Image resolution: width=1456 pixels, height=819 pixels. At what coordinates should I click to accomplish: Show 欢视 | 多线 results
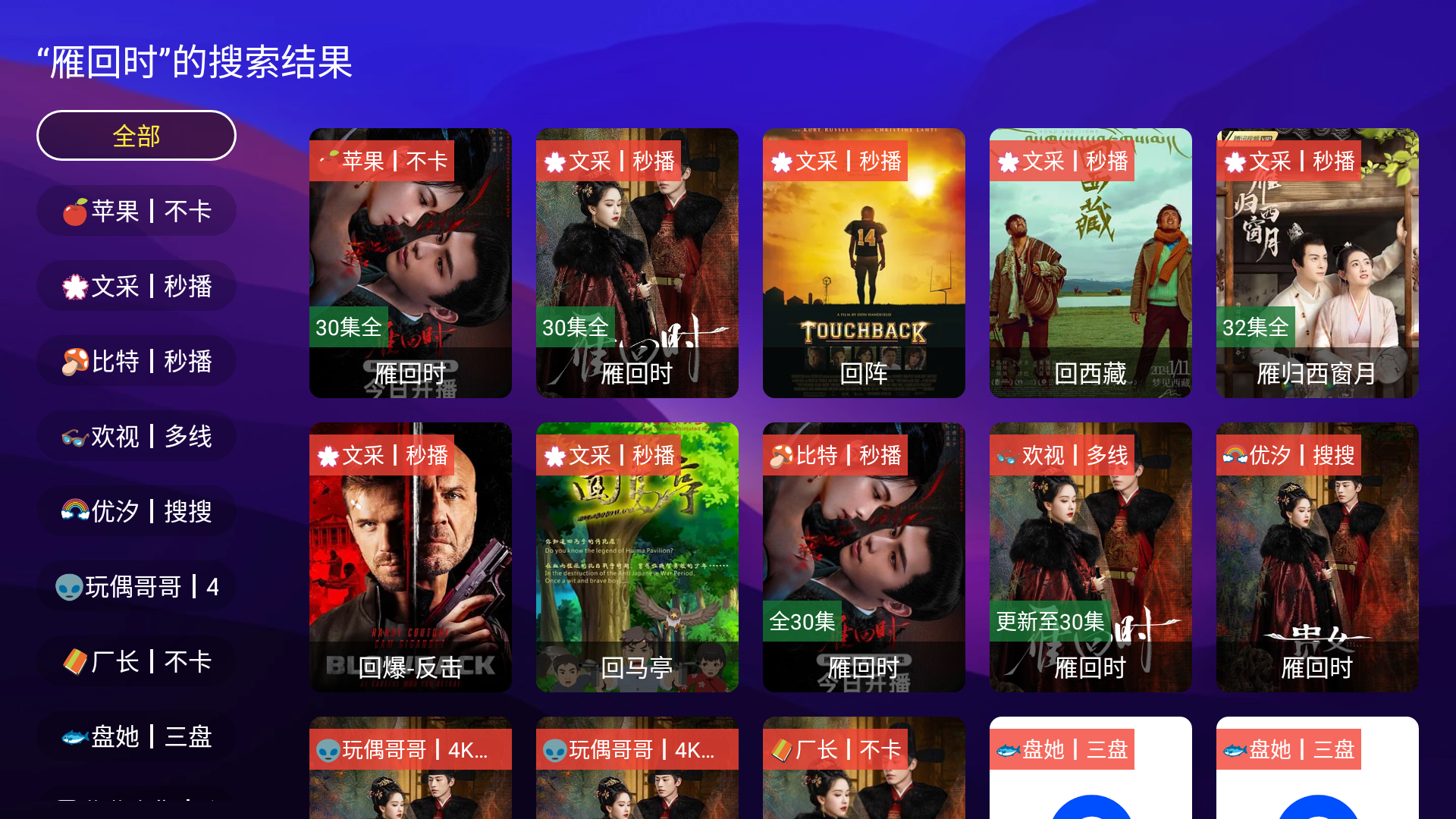point(136,436)
